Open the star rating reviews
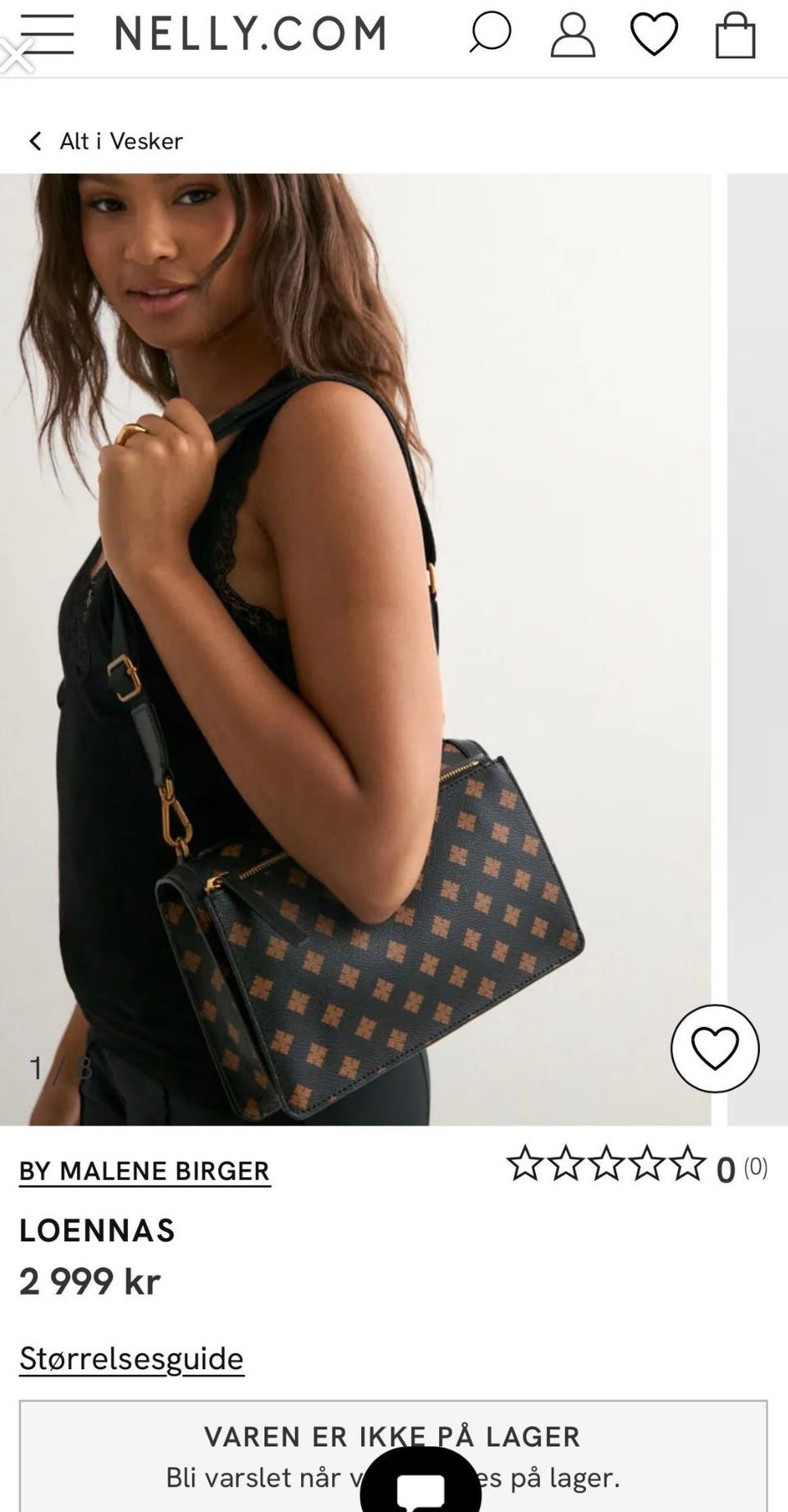The width and height of the screenshot is (788, 1512). (x=636, y=1166)
